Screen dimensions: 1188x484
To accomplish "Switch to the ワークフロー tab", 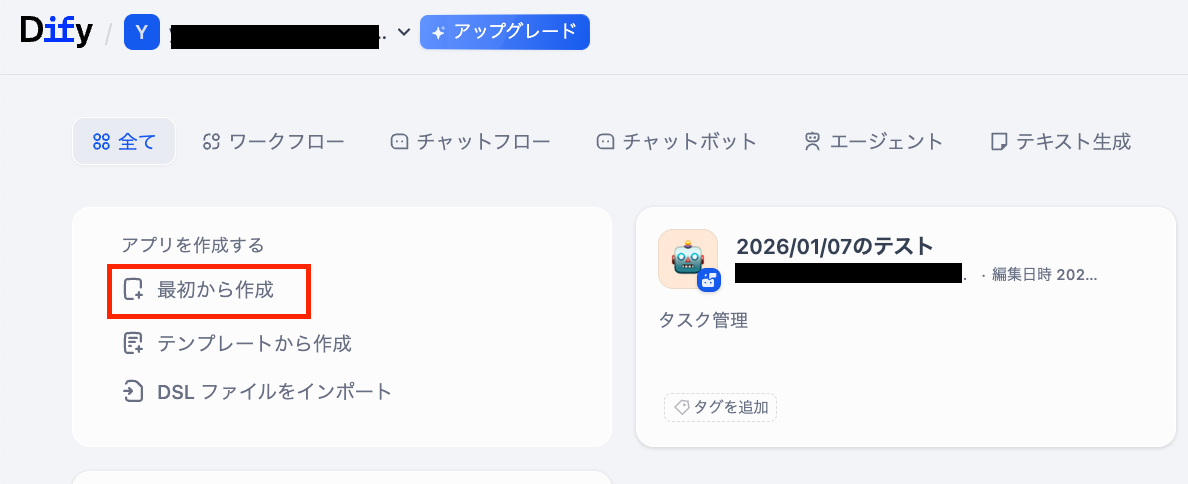I will (273, 142).
